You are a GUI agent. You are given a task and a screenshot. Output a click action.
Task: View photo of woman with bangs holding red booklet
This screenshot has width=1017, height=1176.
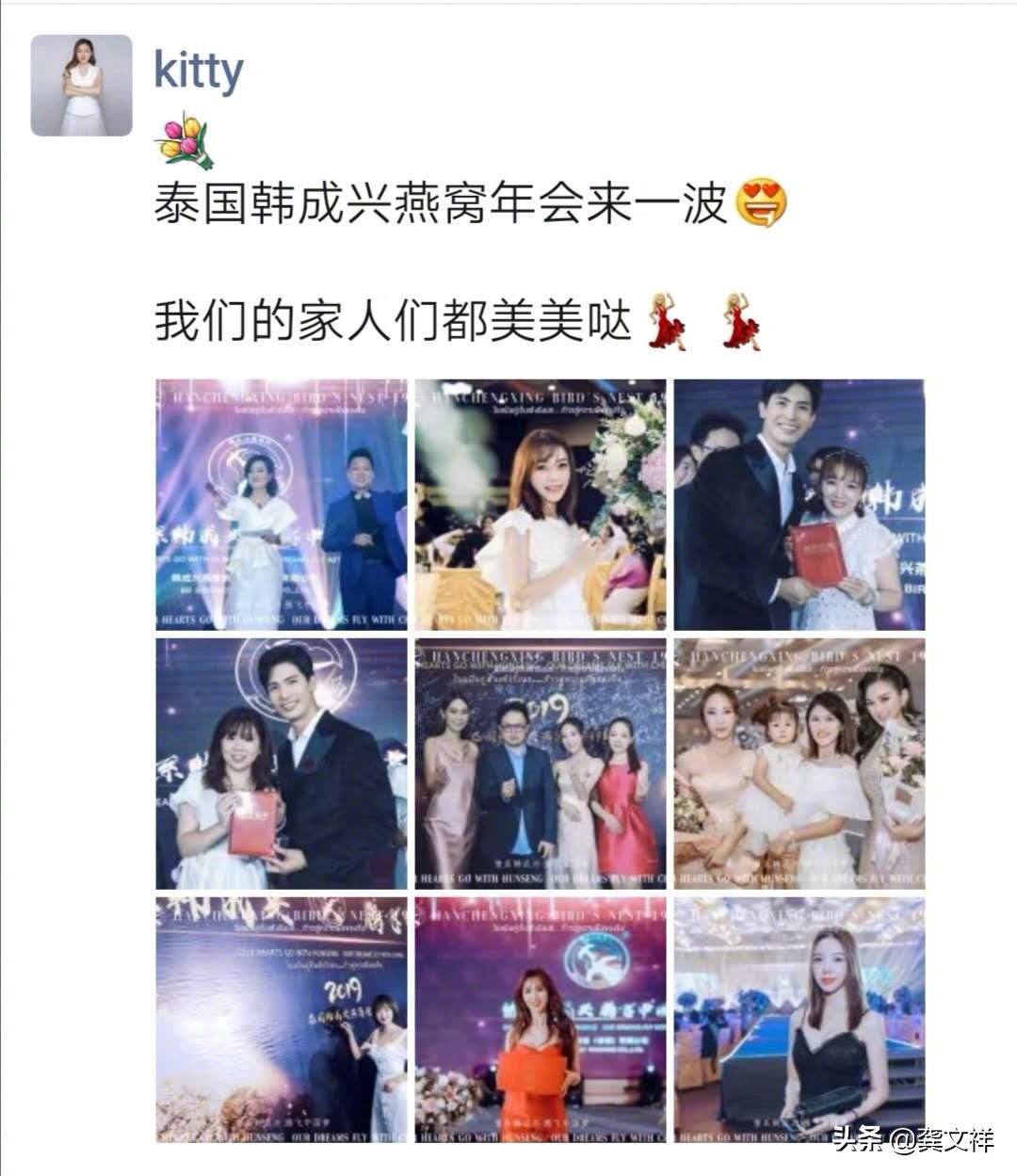point(282,764)
